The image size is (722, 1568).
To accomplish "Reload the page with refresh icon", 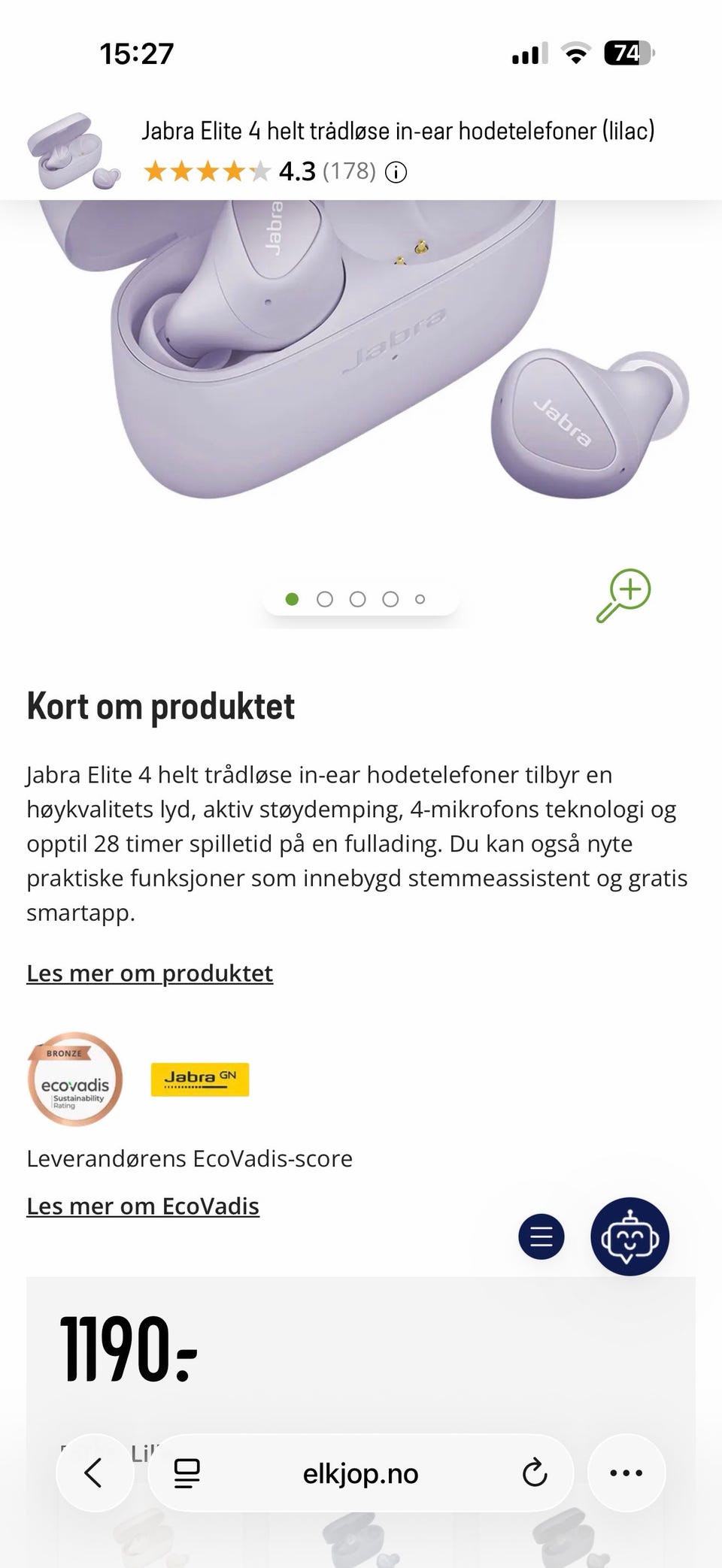I will (534, 1473).
